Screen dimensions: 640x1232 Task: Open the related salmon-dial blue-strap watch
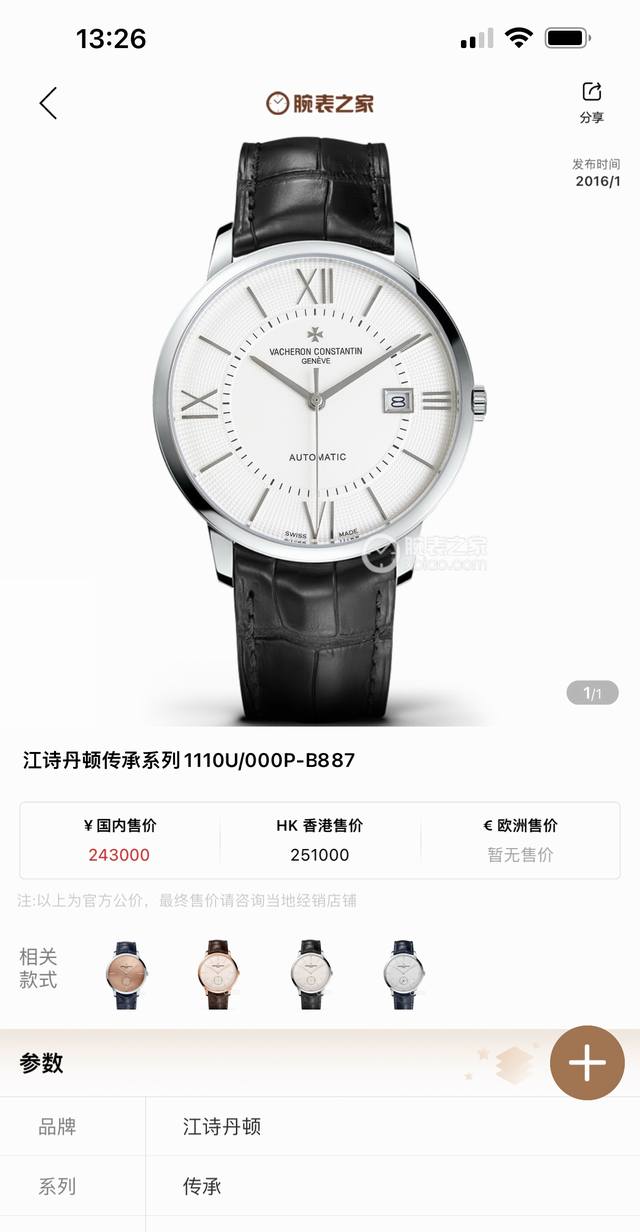pyautogui.click(x=125, y=973)
